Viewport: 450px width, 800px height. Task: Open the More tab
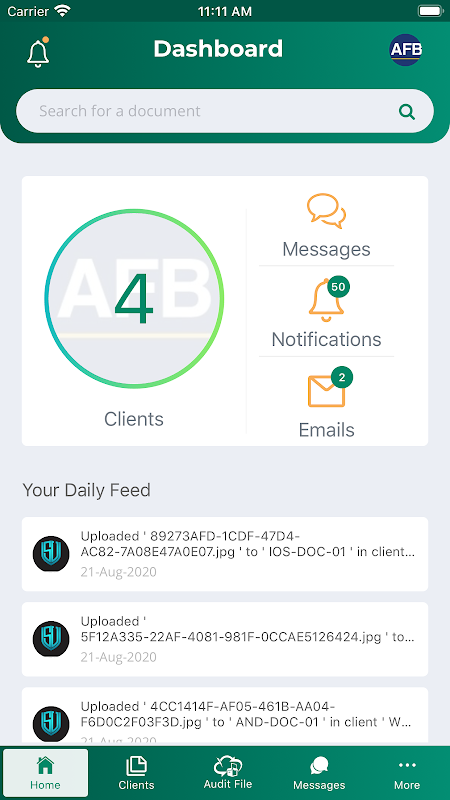coord(407,772)
